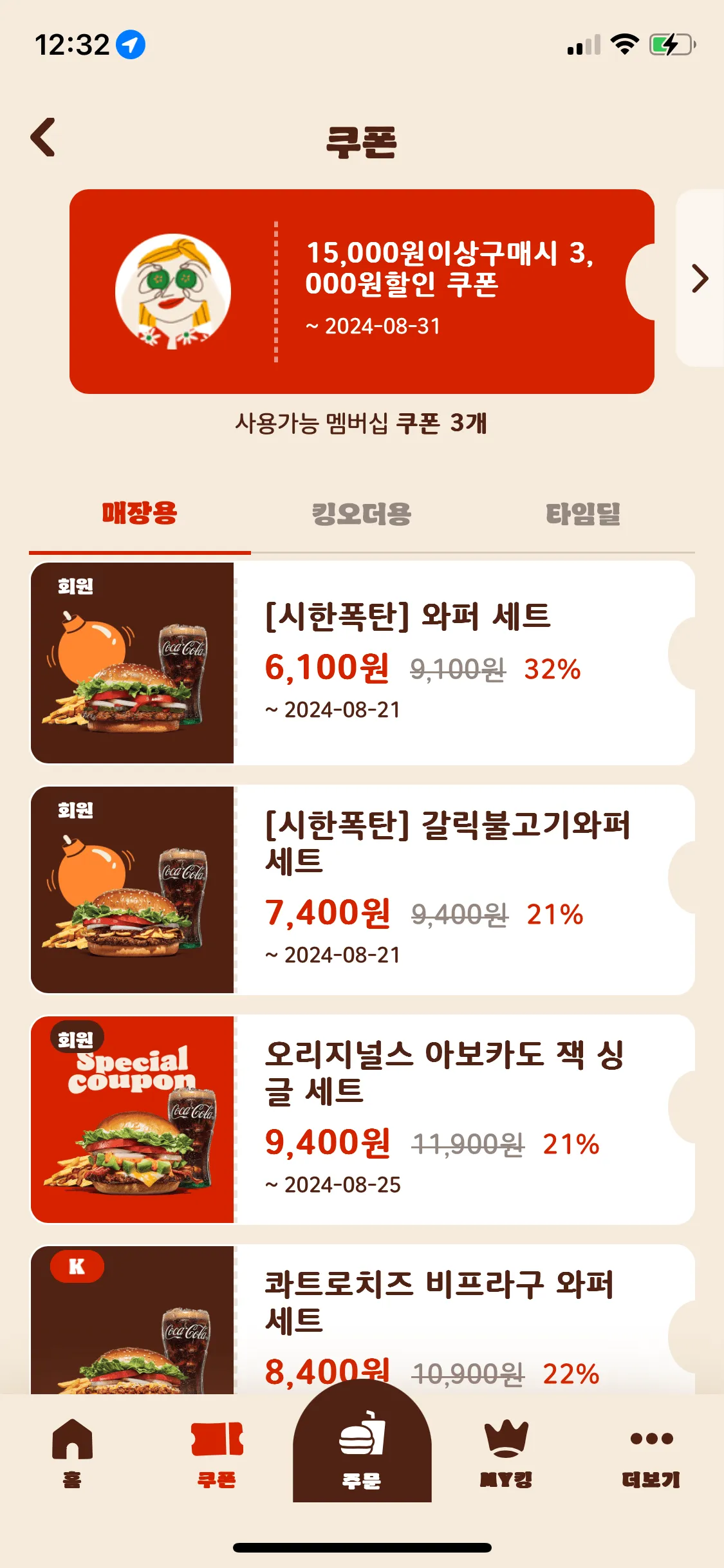Switch to the 킹오더용 tab

363,515
